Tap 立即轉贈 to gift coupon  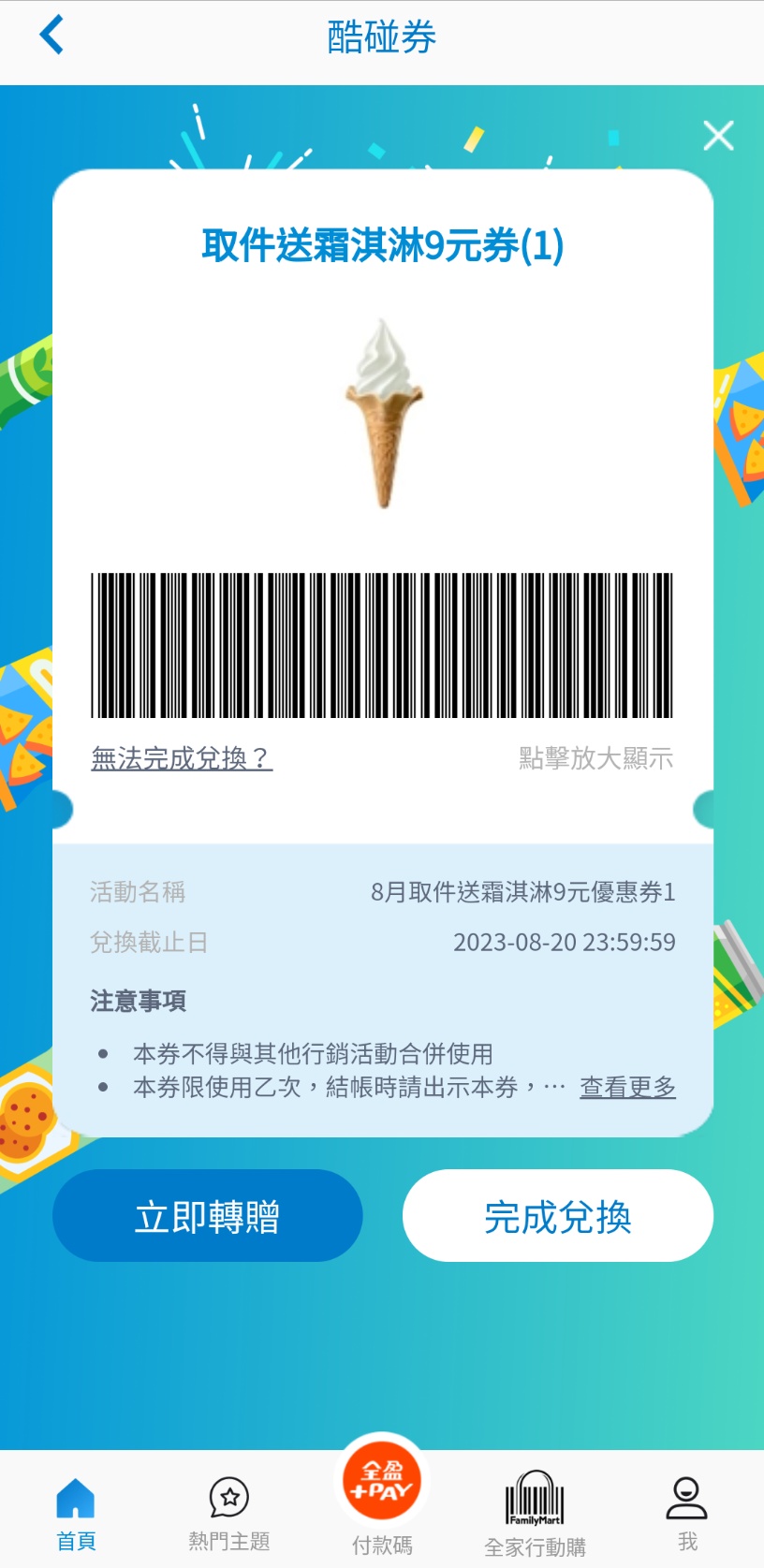click(x=207, y=1216)
